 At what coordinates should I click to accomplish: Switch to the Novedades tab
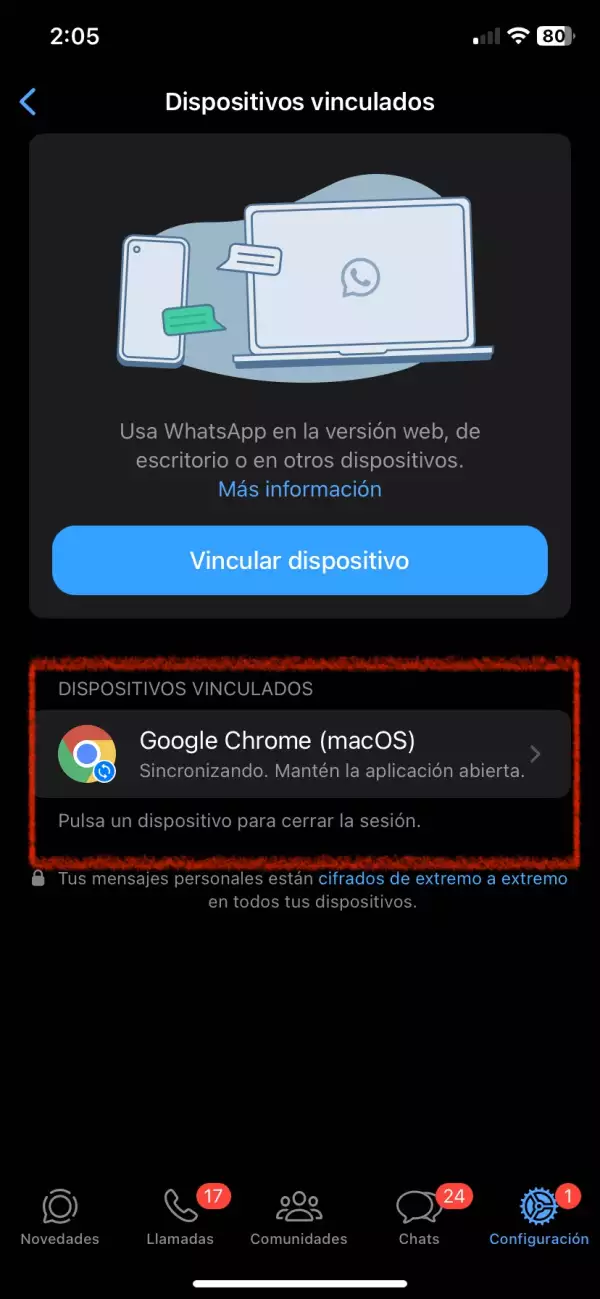click(60, 1216)
